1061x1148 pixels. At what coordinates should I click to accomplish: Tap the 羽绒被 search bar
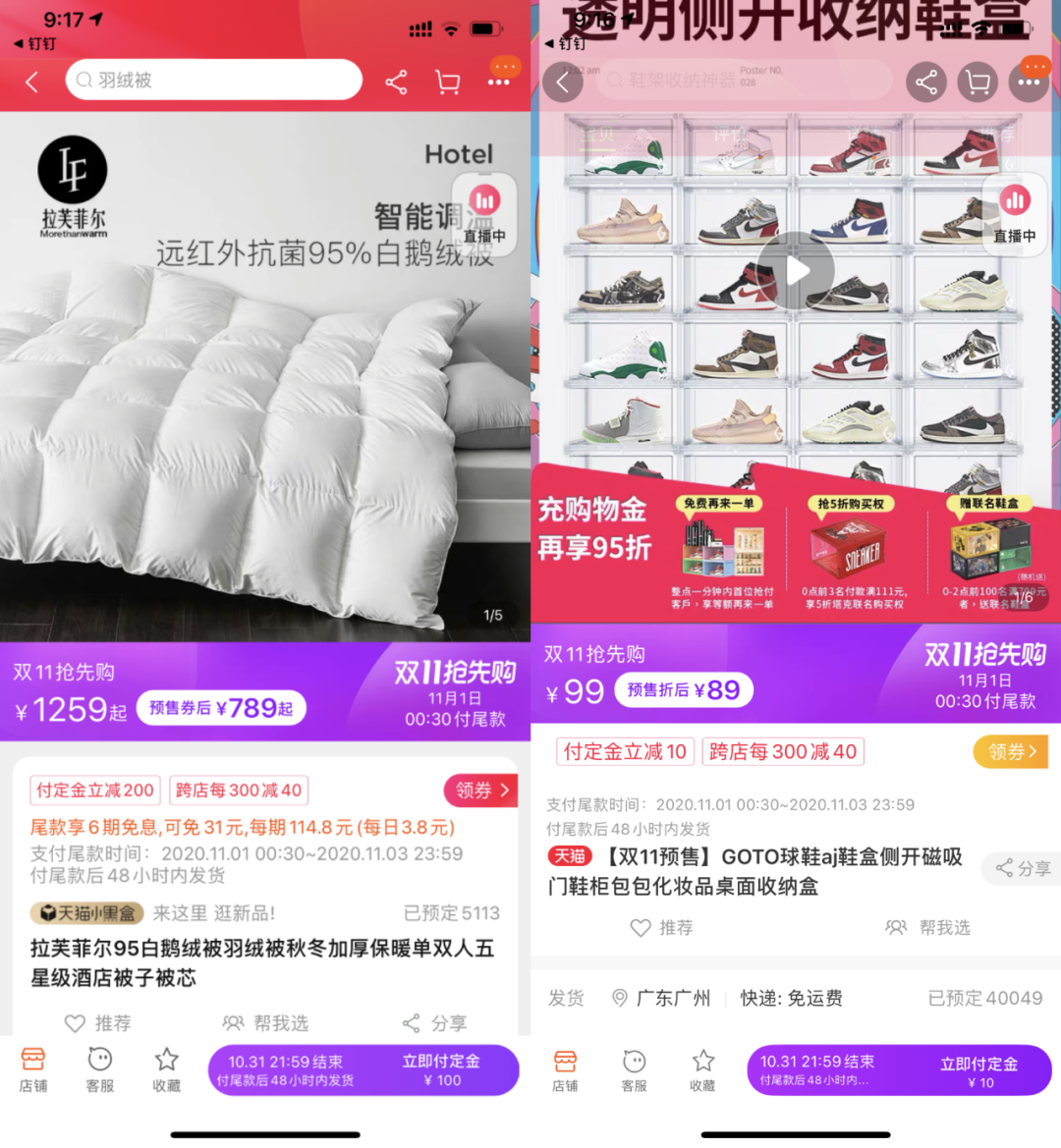pos(214,80)
